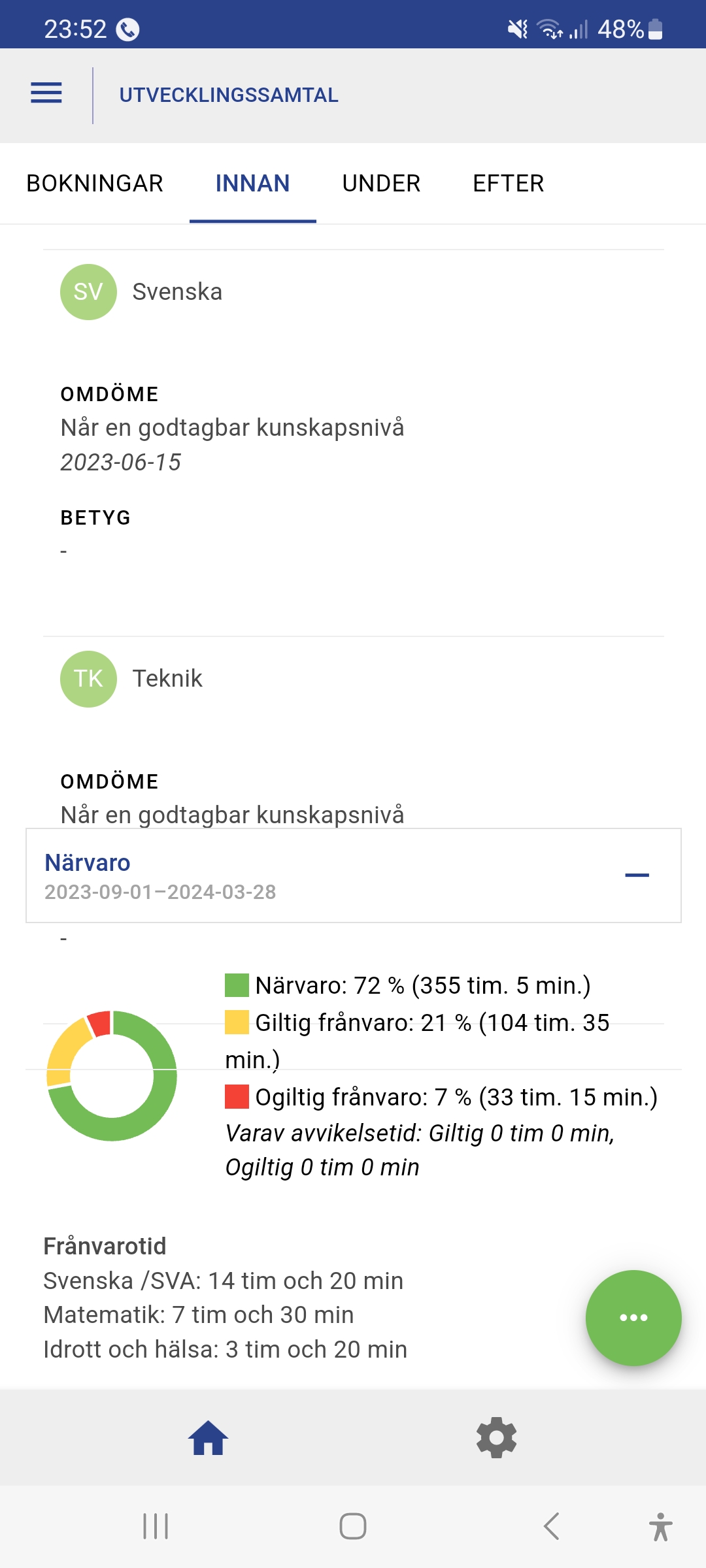Select the Innan tab

pyautogui.click(x=252, y=184)
